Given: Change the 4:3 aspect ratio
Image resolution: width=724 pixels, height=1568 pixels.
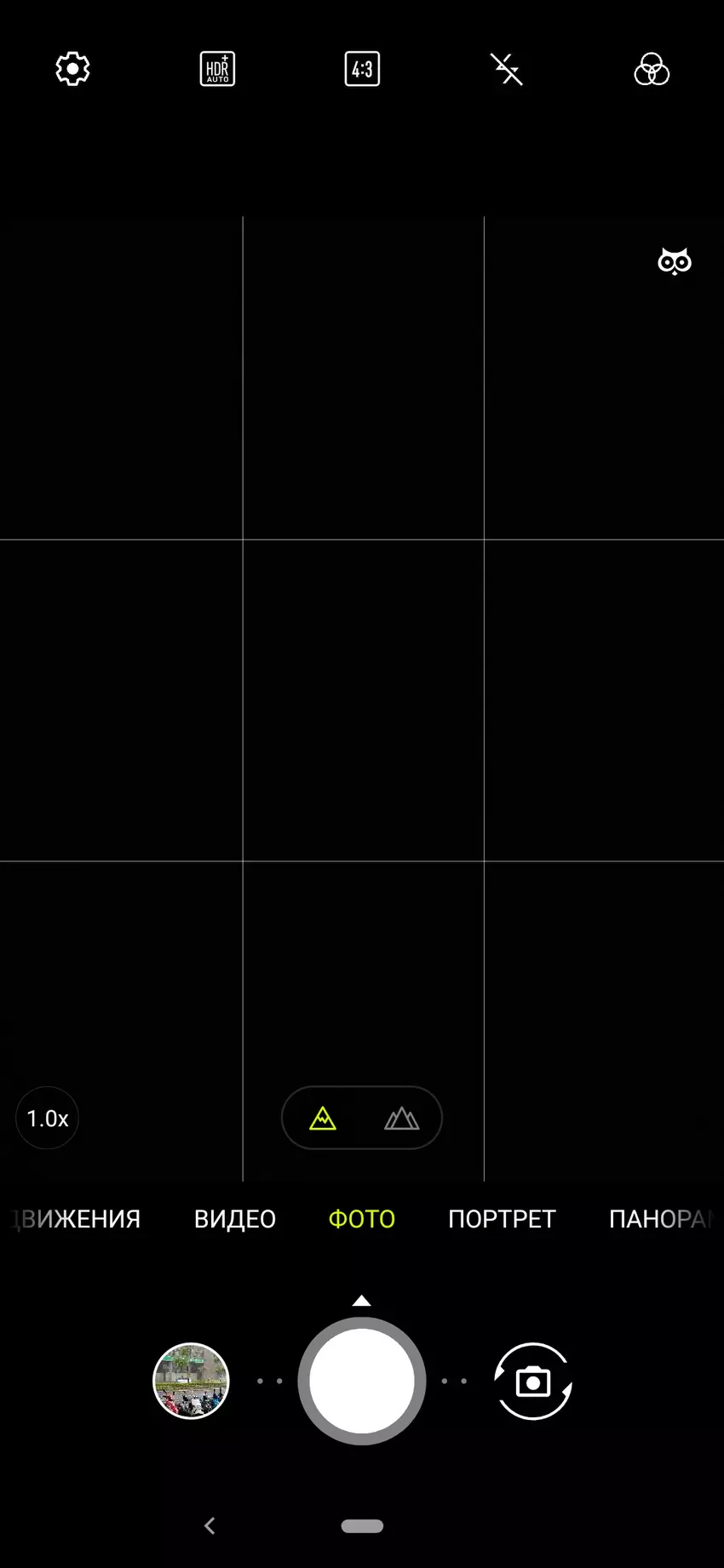Looking at the screenshot, I should 362,69.
